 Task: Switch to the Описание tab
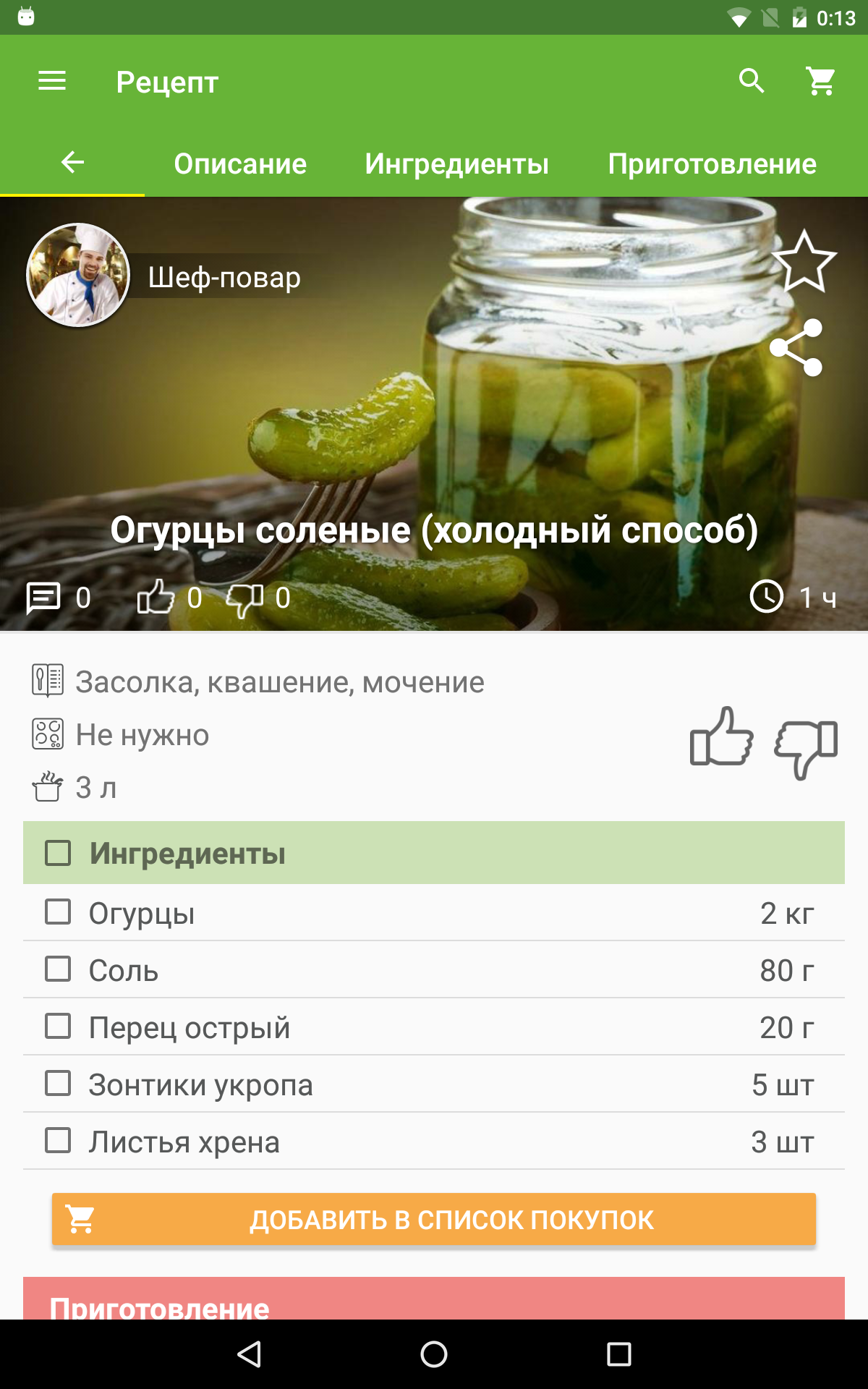pos(240,164)
